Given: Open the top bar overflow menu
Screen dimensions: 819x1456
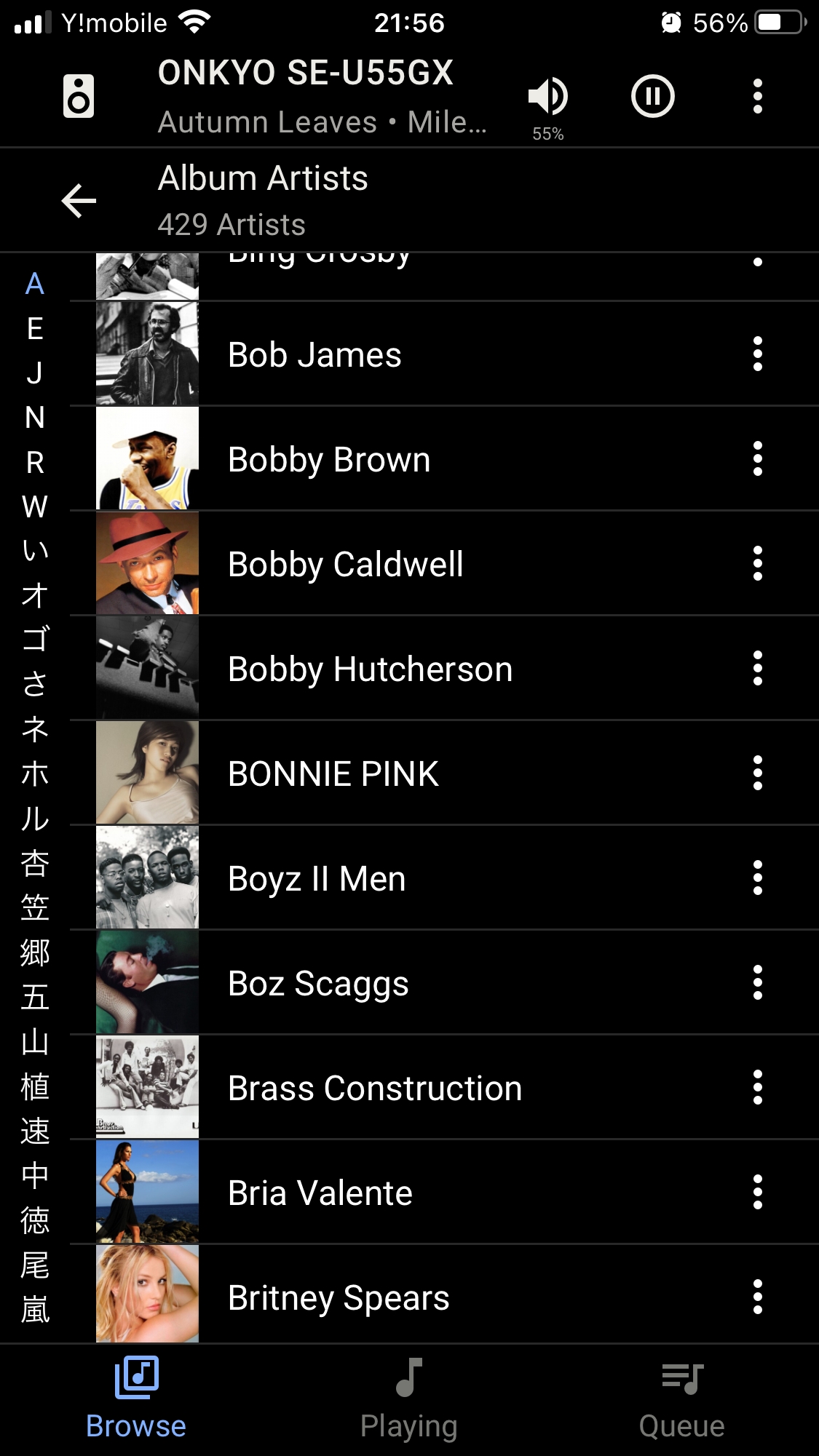Looking at the screenshot, I should coord(757,96).
